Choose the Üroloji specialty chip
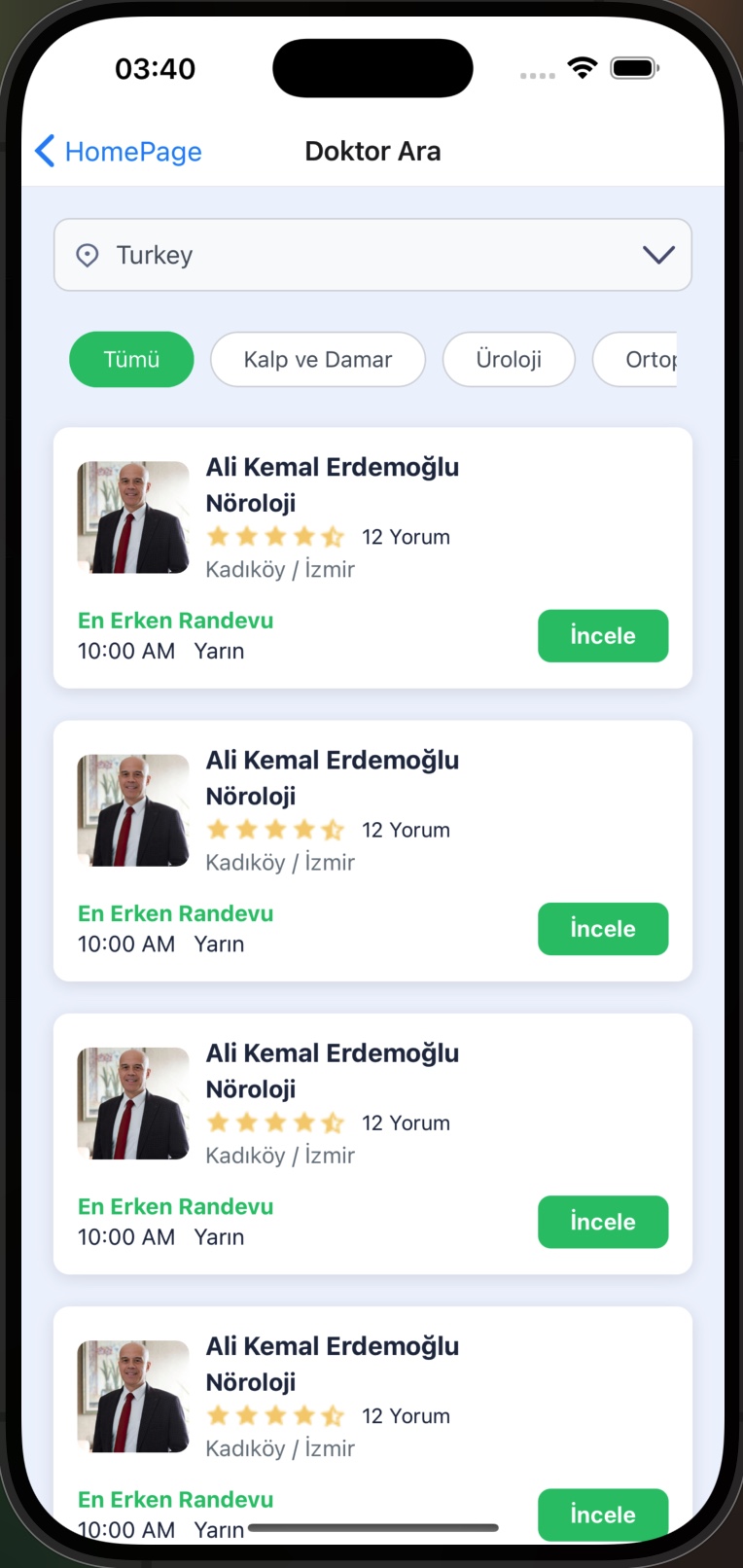 click(509, 360)
